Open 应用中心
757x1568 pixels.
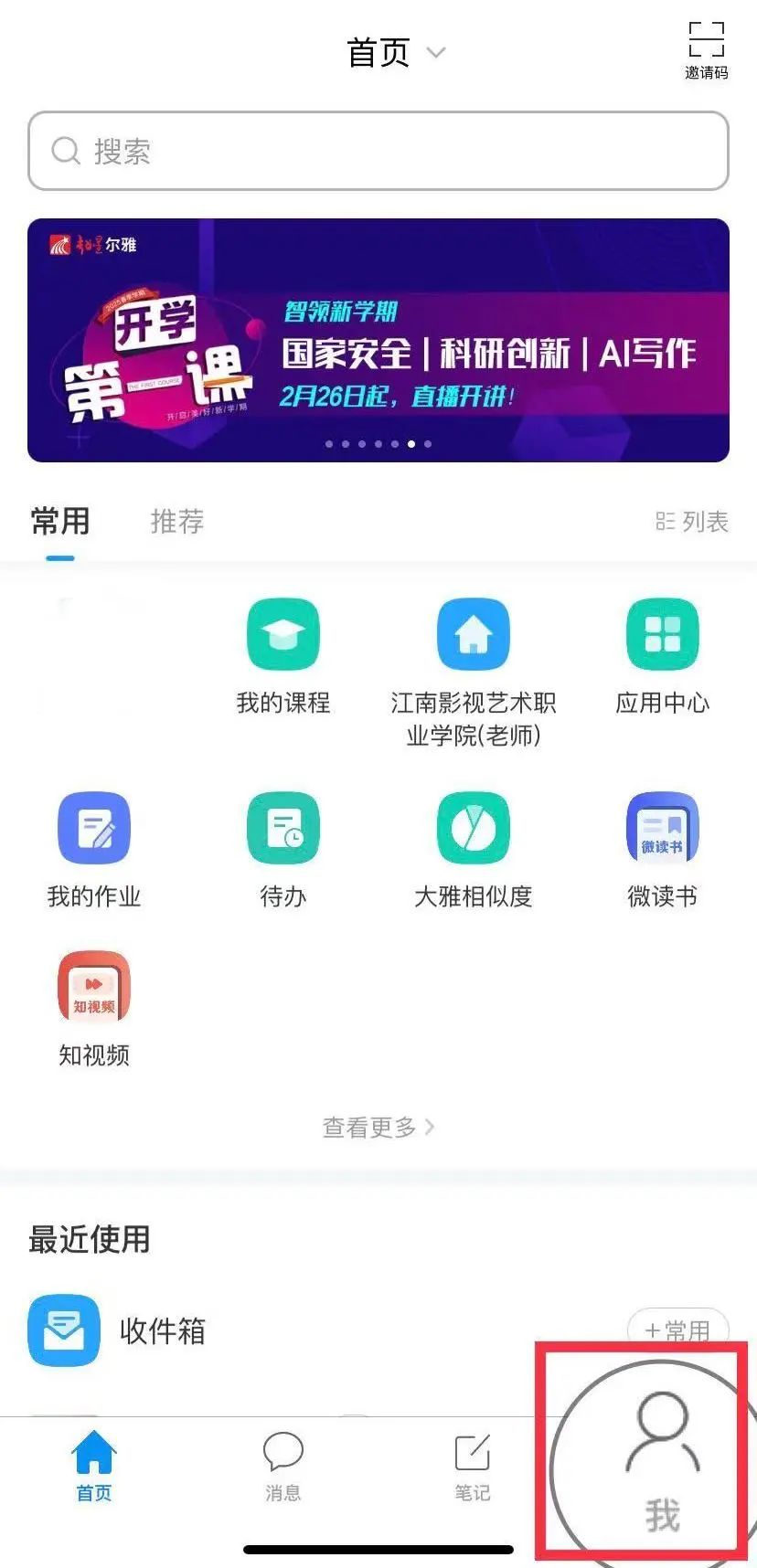pos(662,653)
